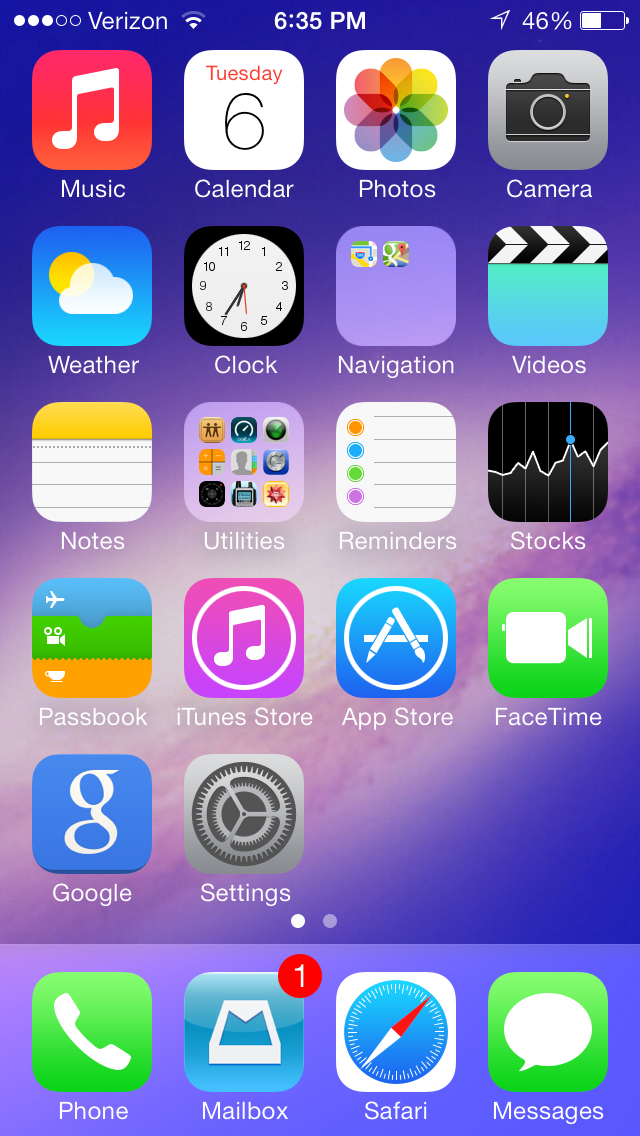Viewport: 640px width, 1136px height.
Task: Open the Clock app
Action: click(x=244, y=286)
